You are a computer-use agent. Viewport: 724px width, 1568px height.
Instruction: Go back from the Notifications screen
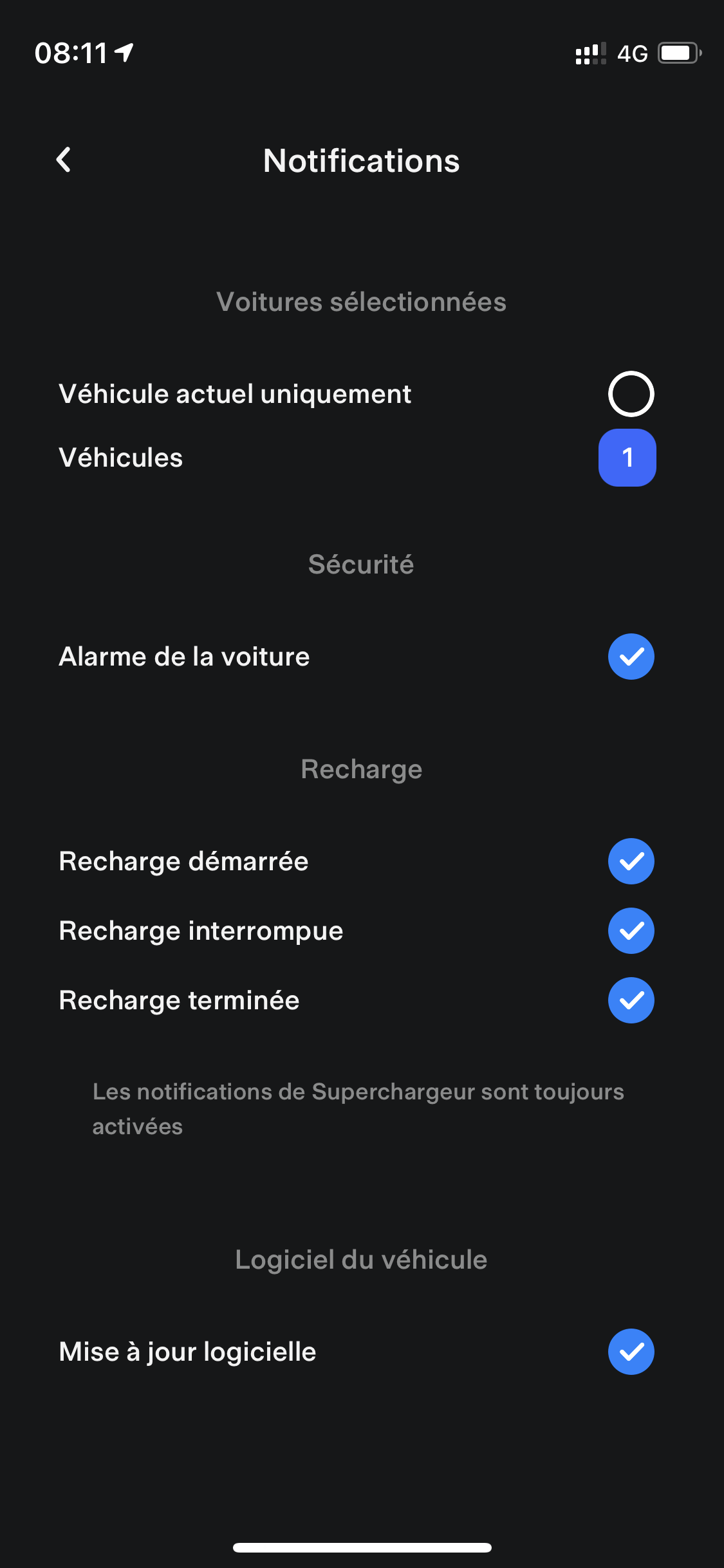pos(64,160)
